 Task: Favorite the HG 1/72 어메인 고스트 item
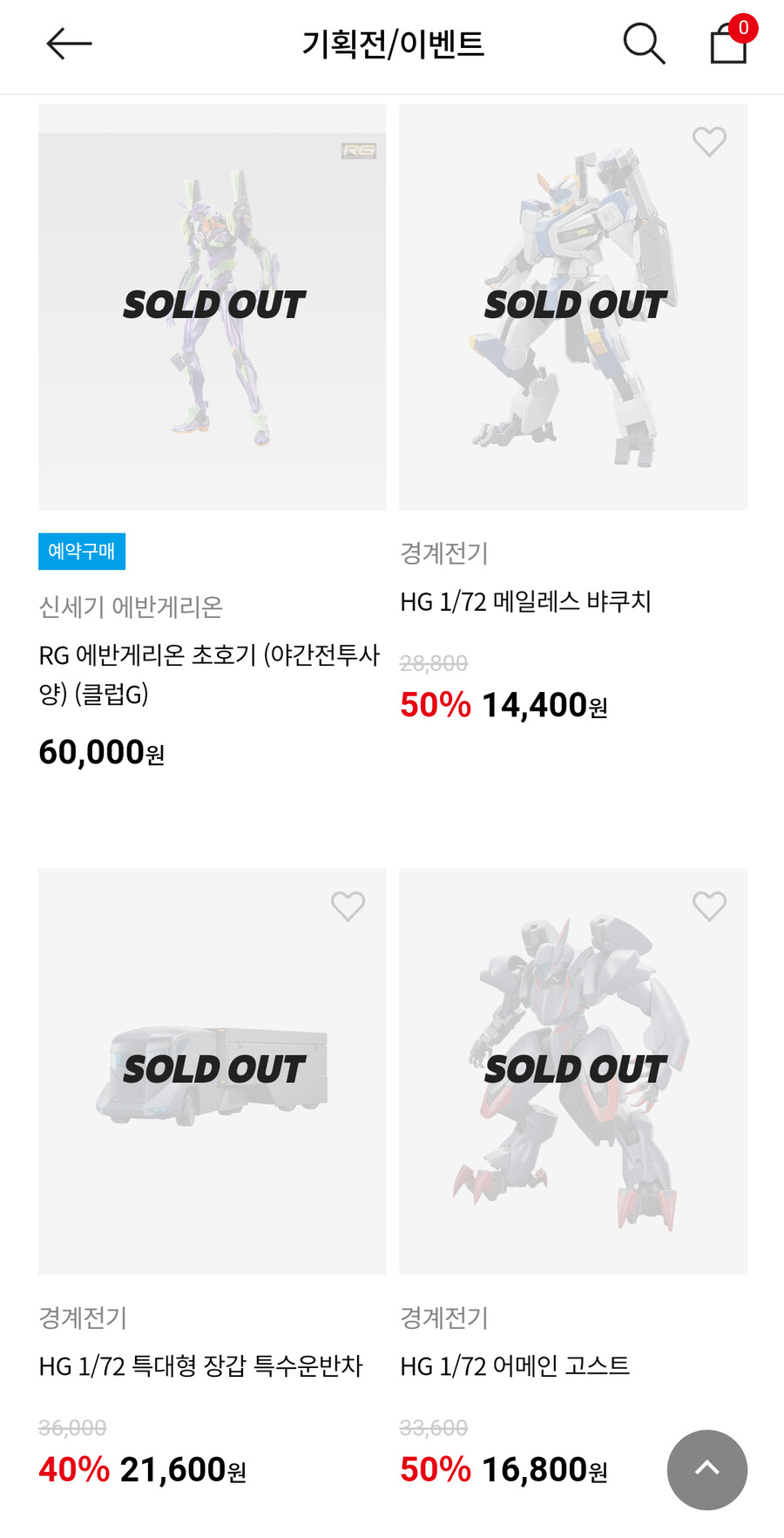[x=708, y=906]
